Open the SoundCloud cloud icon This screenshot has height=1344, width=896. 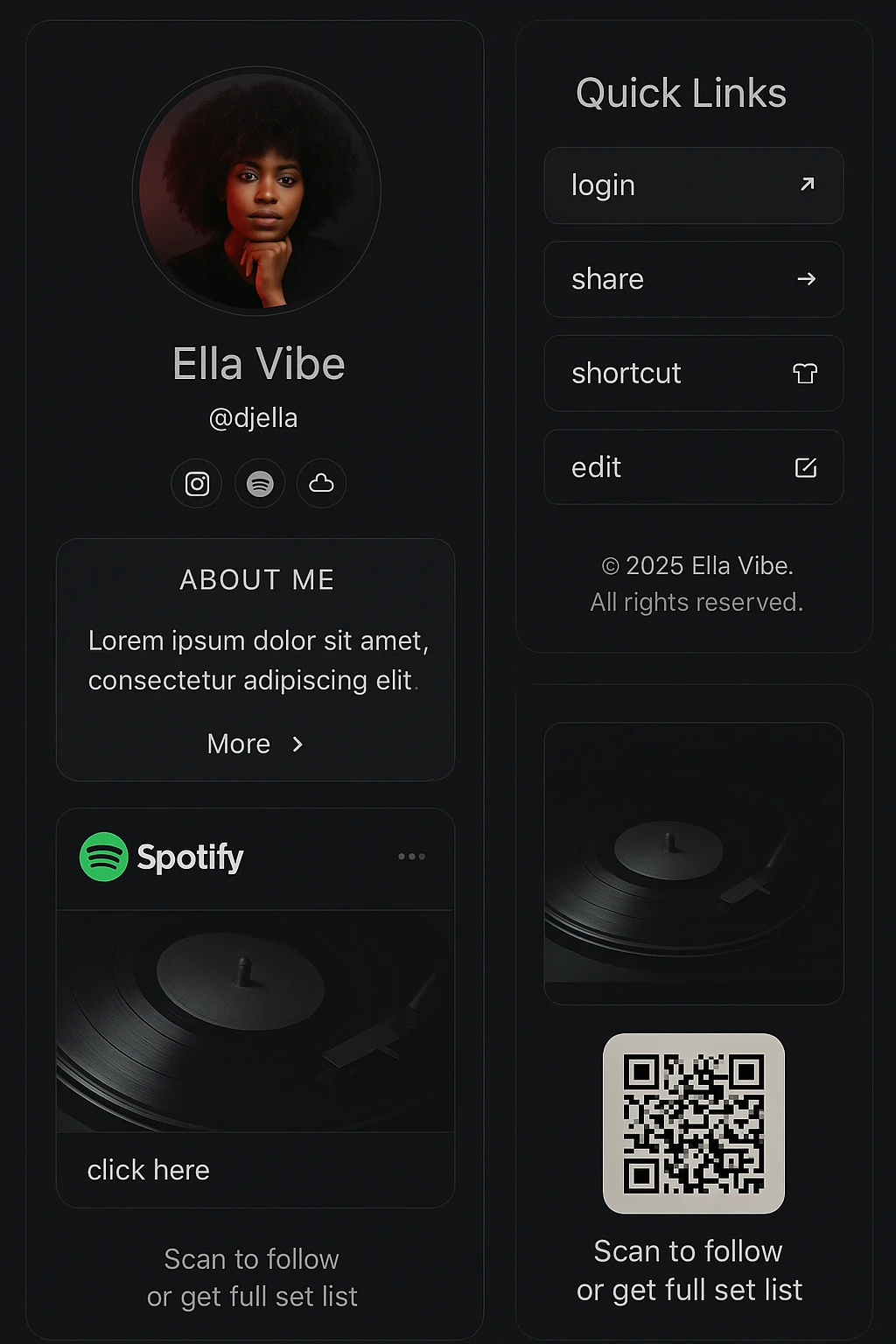[321, 484]
